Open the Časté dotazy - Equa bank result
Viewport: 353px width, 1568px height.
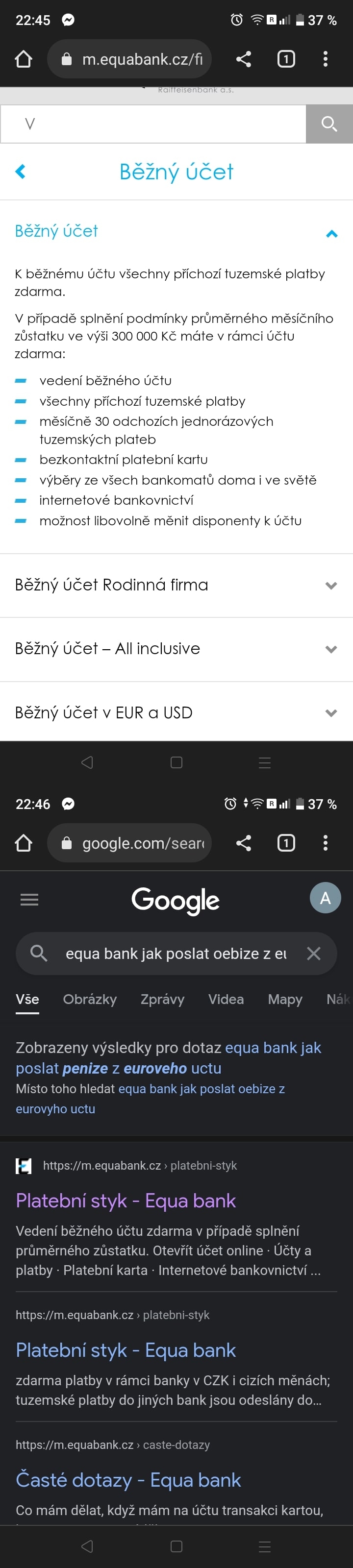pyautogui.click(x=128, y=1479)
